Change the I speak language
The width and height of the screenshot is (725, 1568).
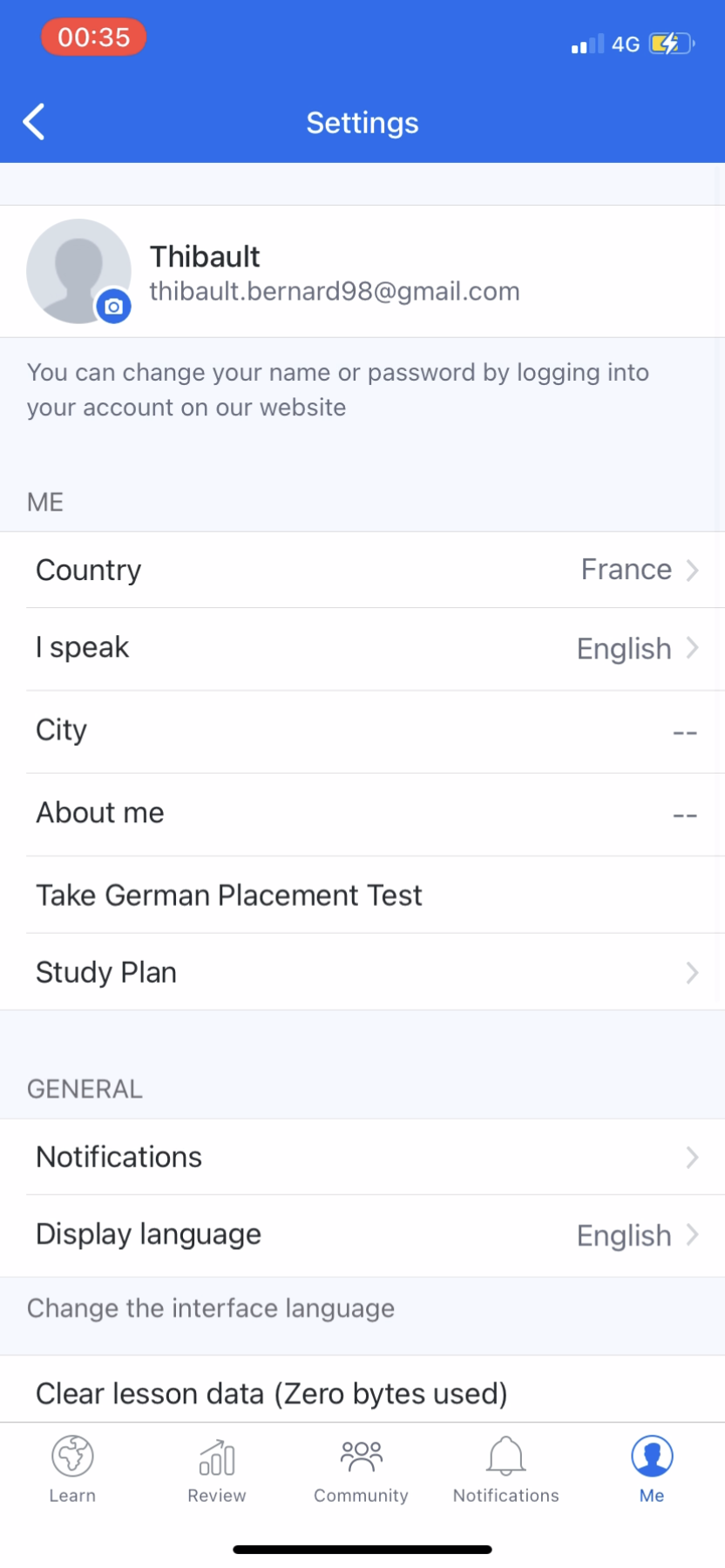(362, 648)
